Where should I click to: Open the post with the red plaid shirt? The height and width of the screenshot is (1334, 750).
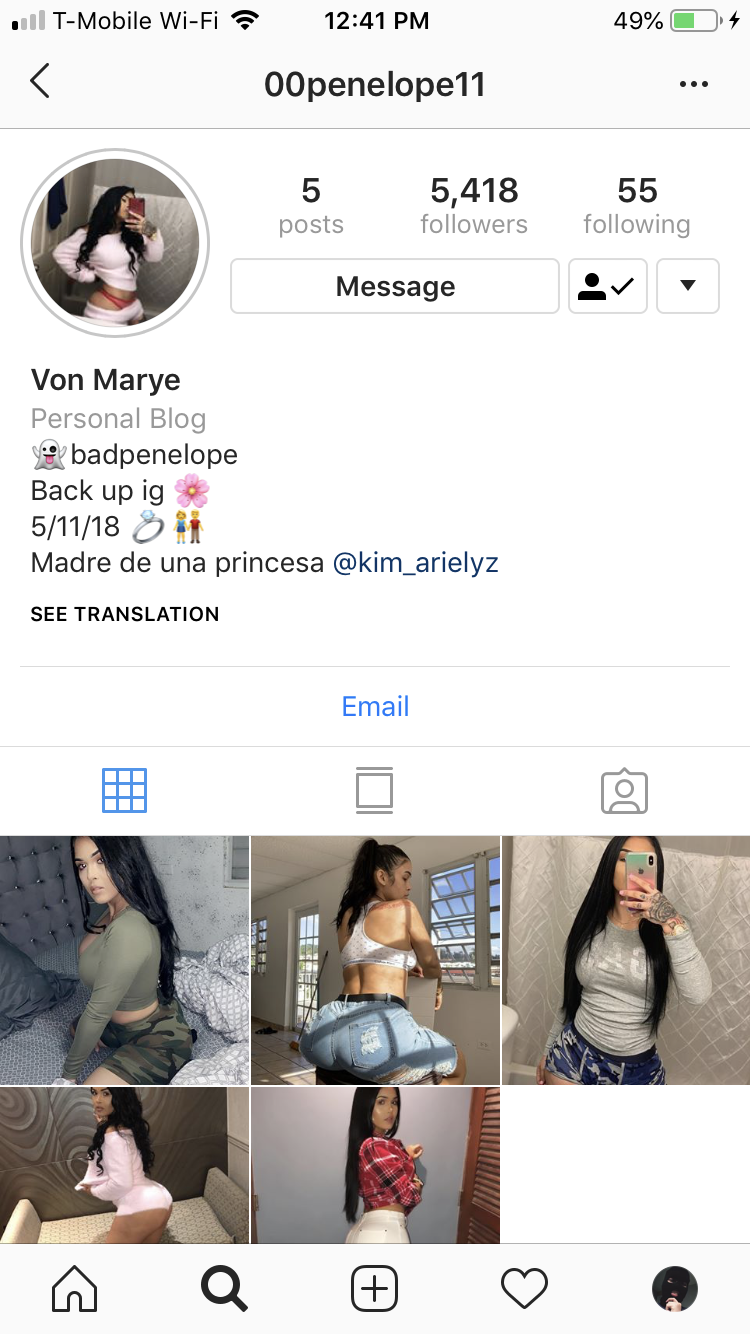(x=375, y=1166)
